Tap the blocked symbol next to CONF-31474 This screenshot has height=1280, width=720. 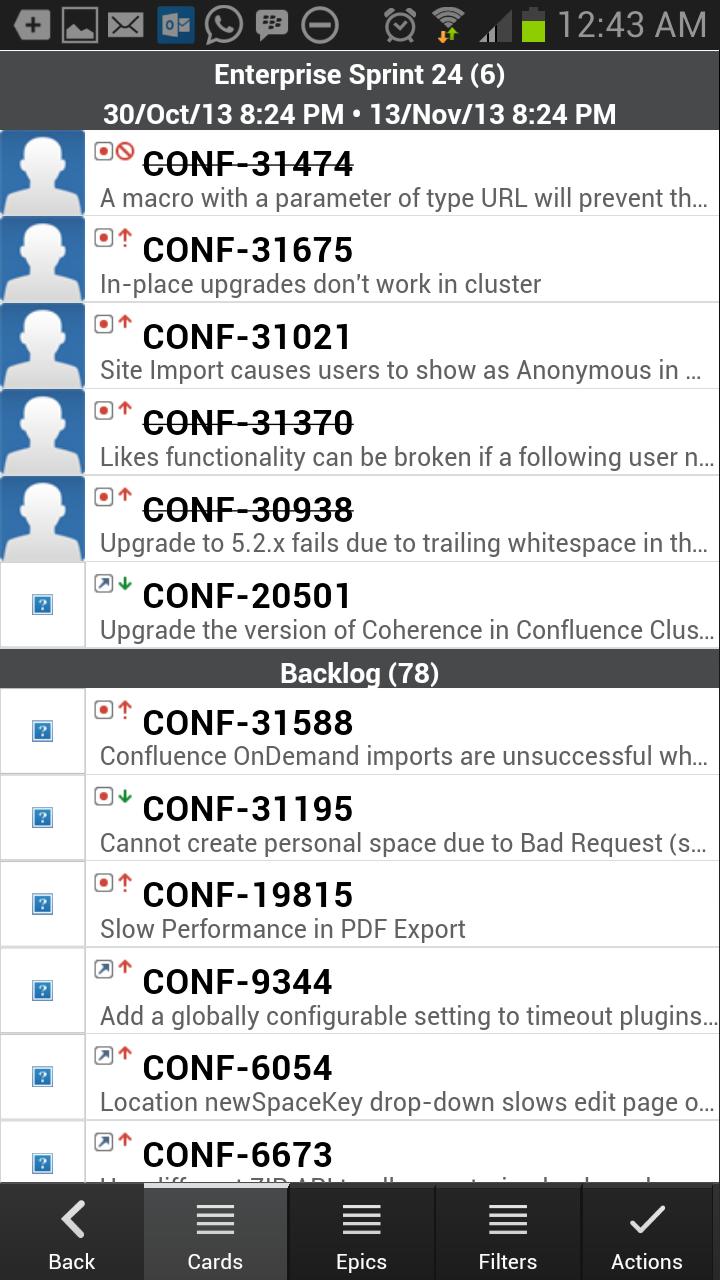point(128,152)
